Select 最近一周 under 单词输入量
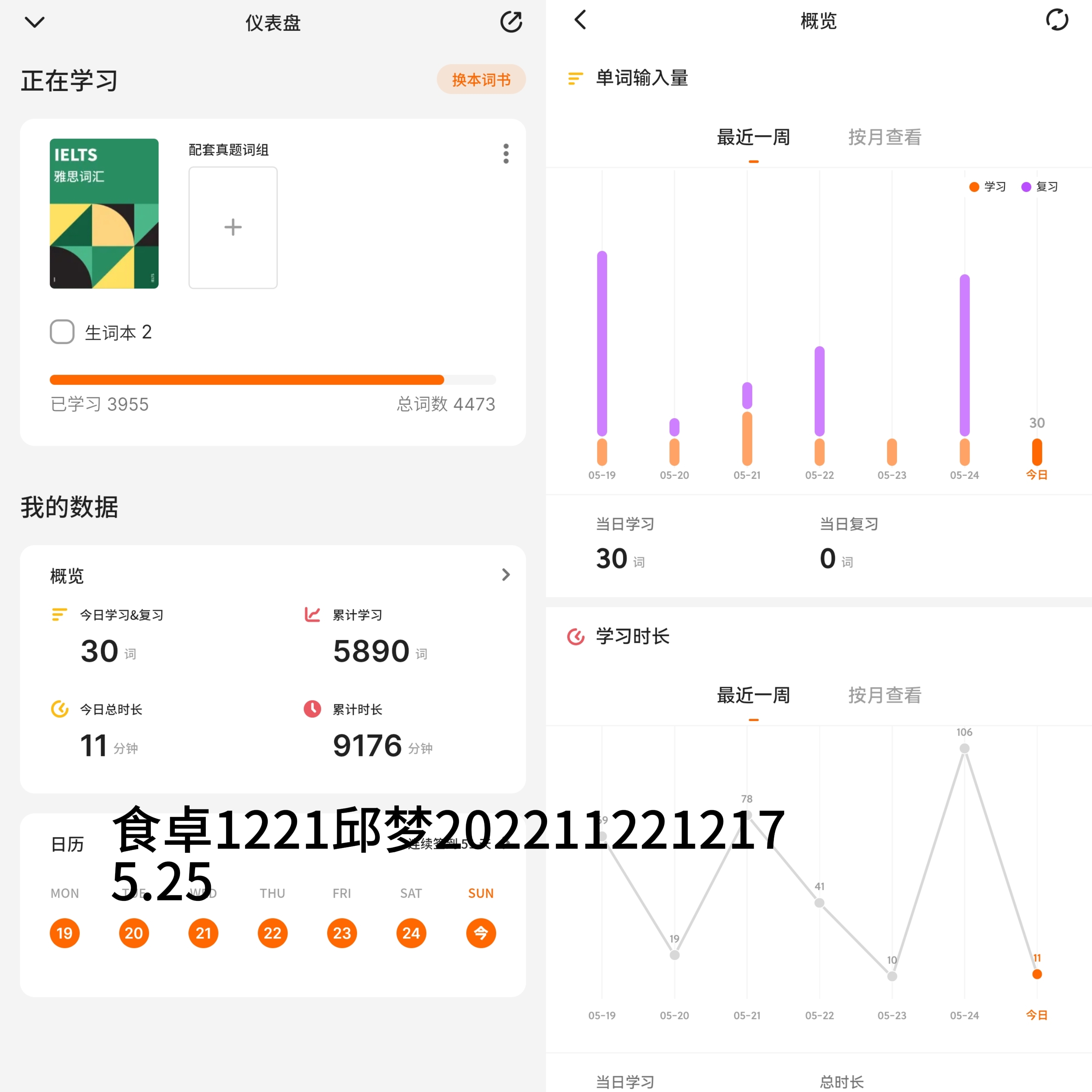 click(x=753, y=137)
